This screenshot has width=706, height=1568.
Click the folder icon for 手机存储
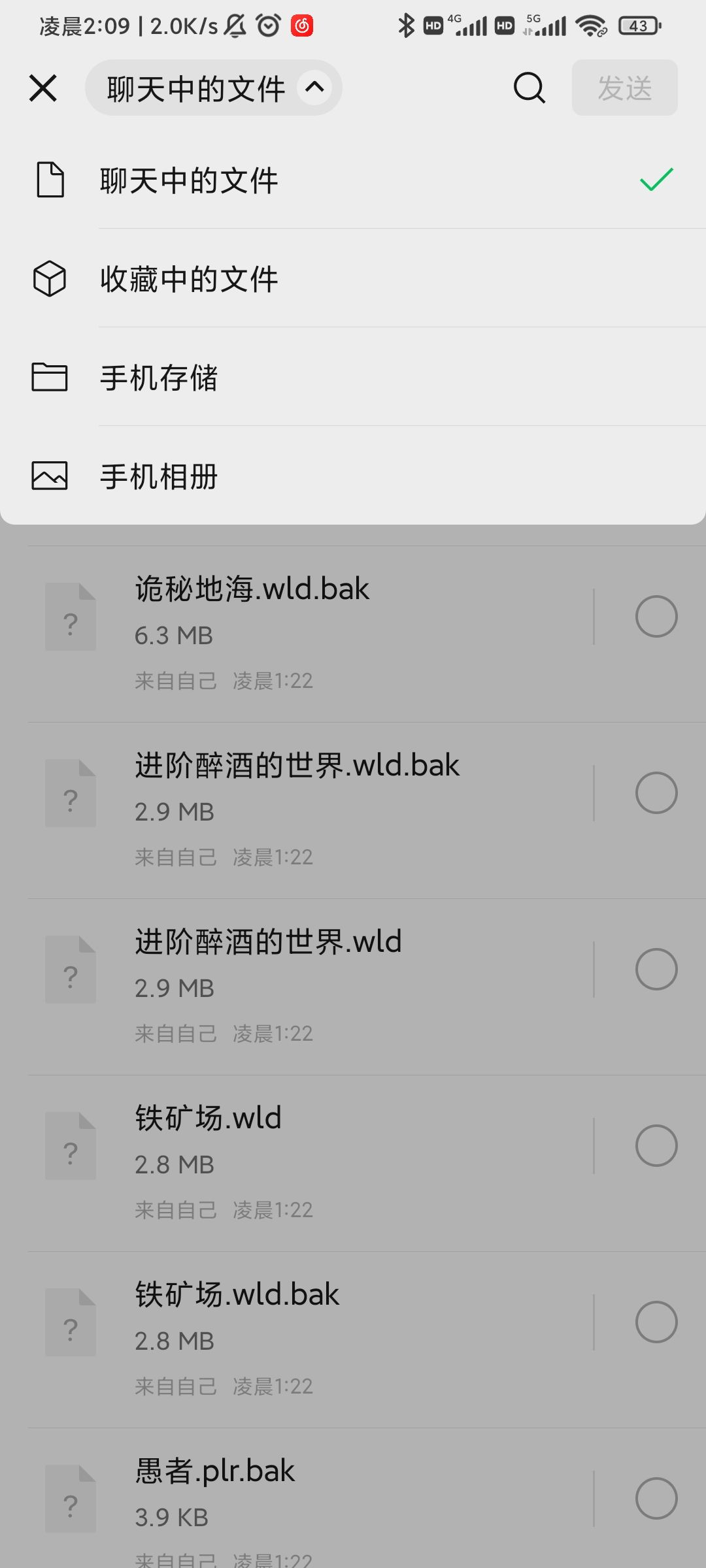pyautogui.click(x=50, y=378)
